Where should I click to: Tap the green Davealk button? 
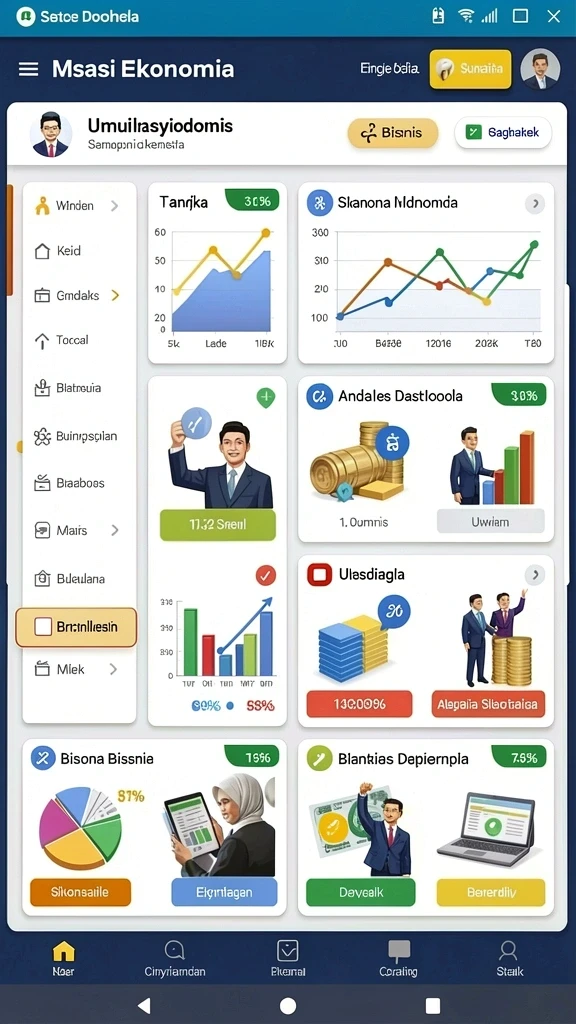(360, 891)
